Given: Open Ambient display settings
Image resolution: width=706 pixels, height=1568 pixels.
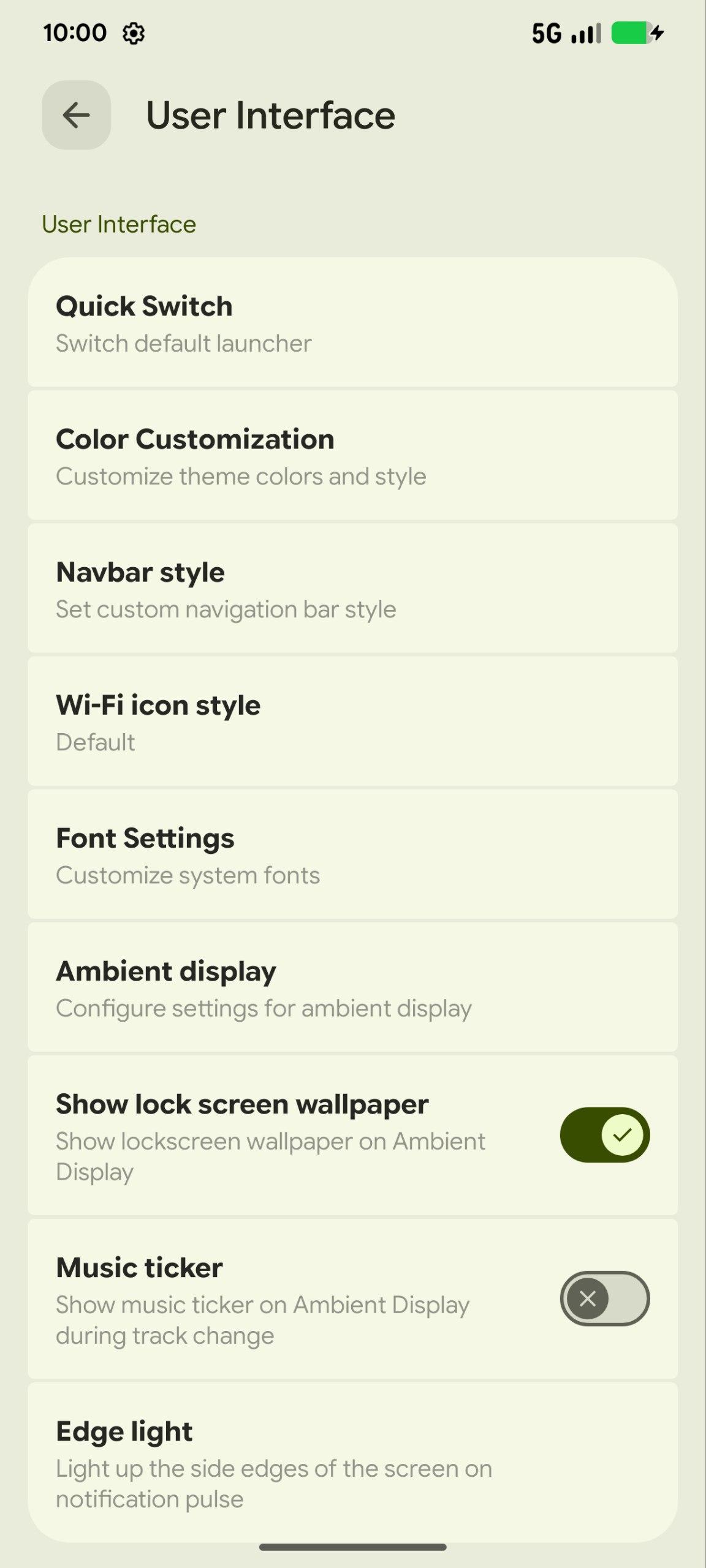Looking at the screenshot, I should [352, 988].
